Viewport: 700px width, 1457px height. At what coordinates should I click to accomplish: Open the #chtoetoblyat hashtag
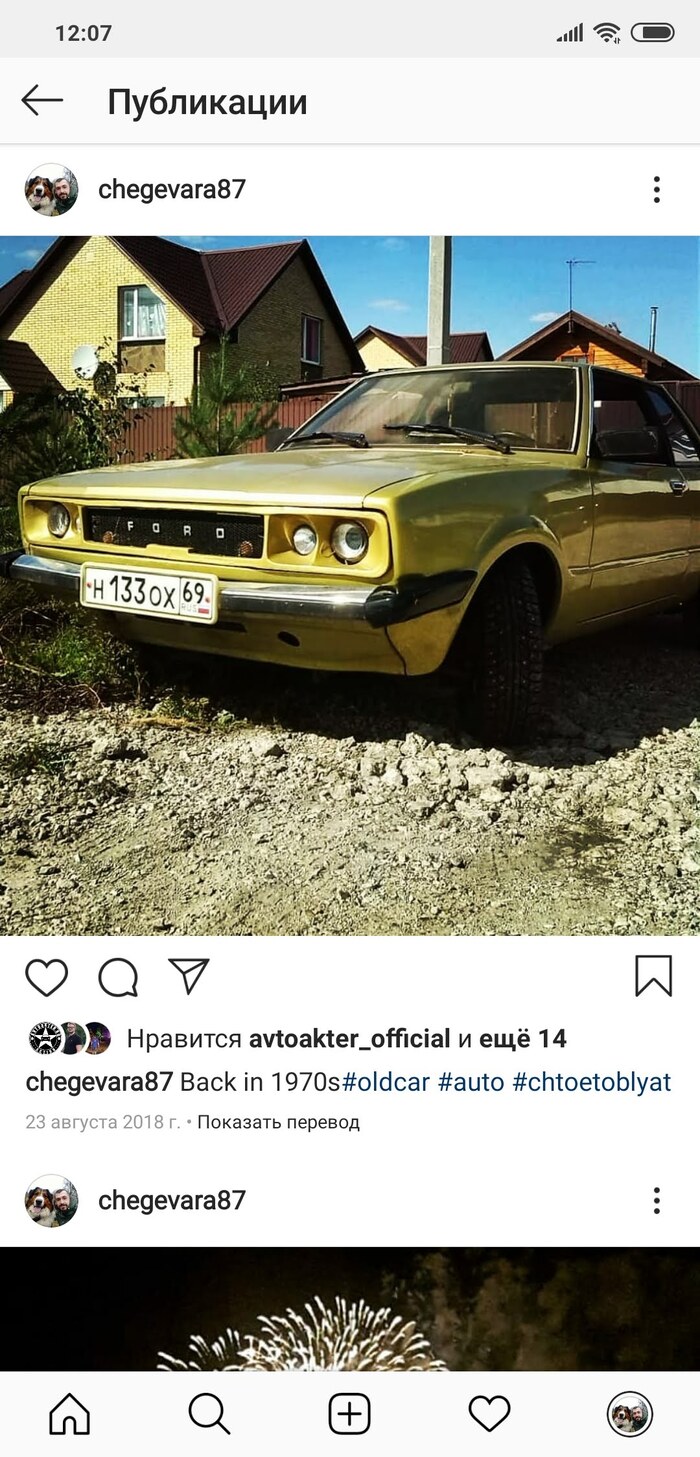click(x=592, y=1082)
